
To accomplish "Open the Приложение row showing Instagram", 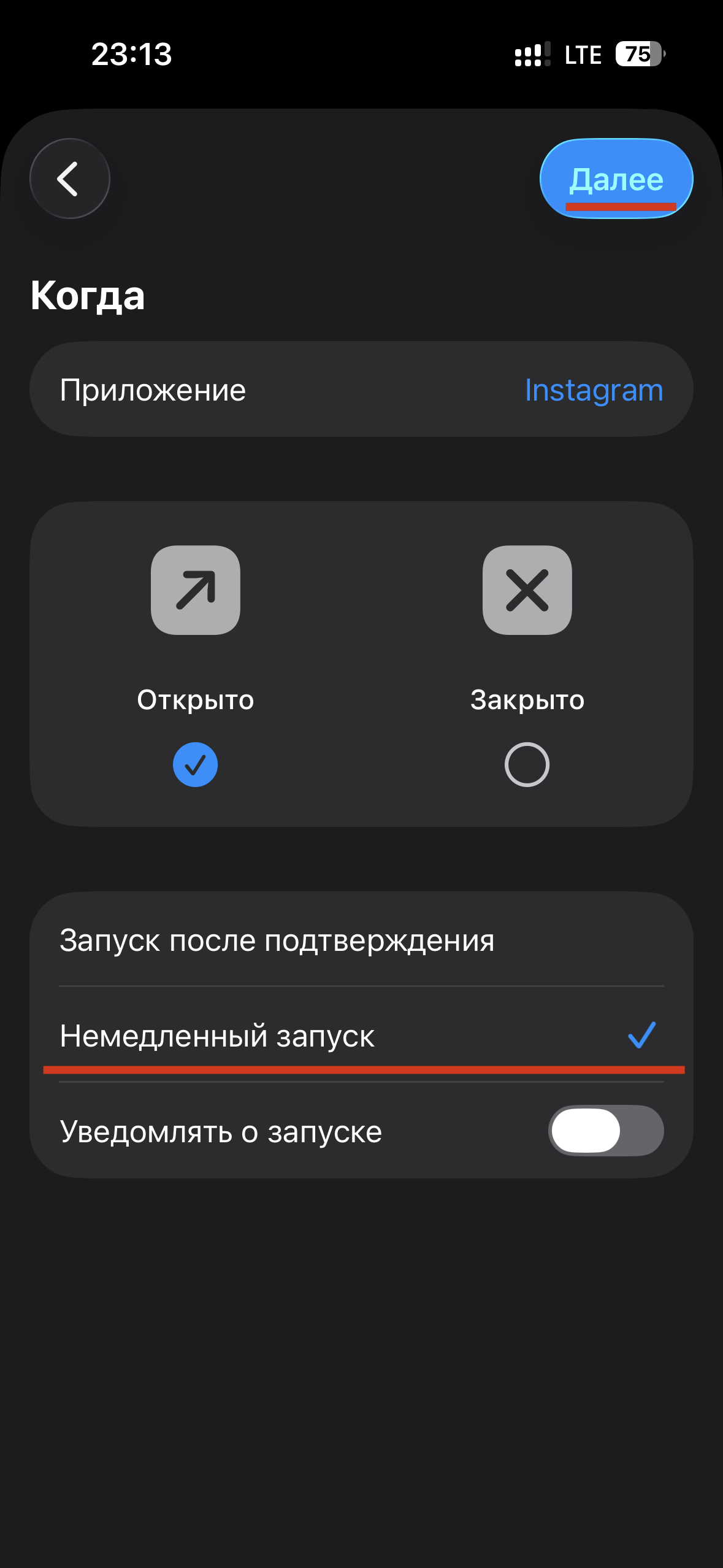I will 362,390.
